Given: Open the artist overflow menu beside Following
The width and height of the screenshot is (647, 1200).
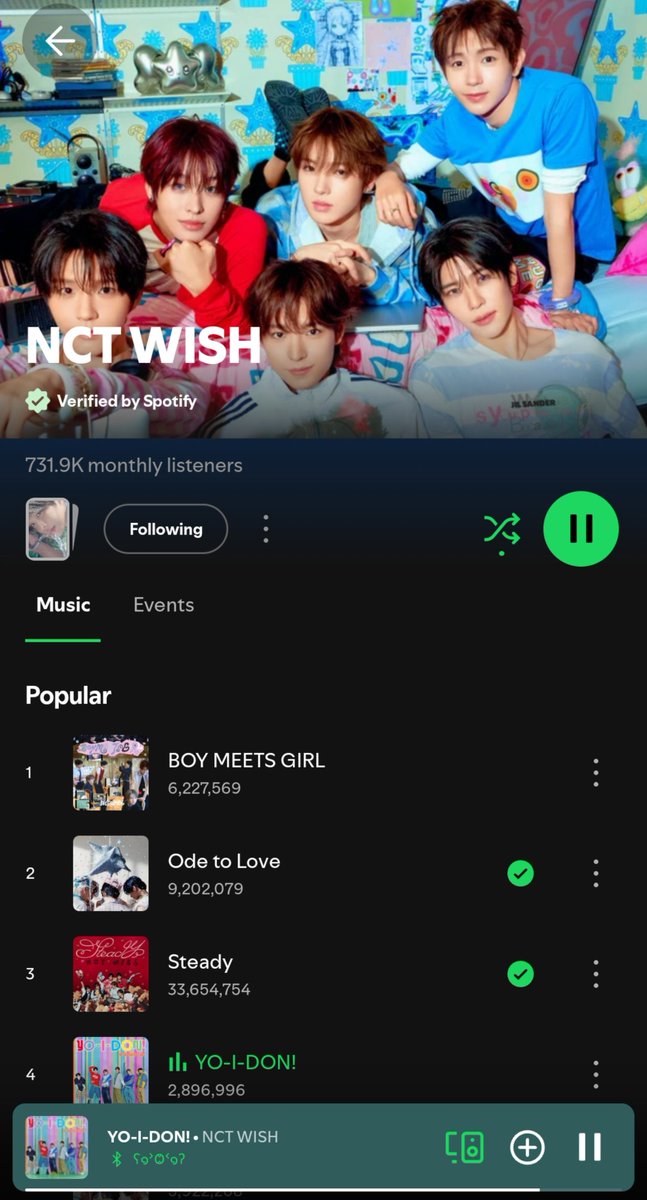Looking at the screenshot, I should 266,529.
